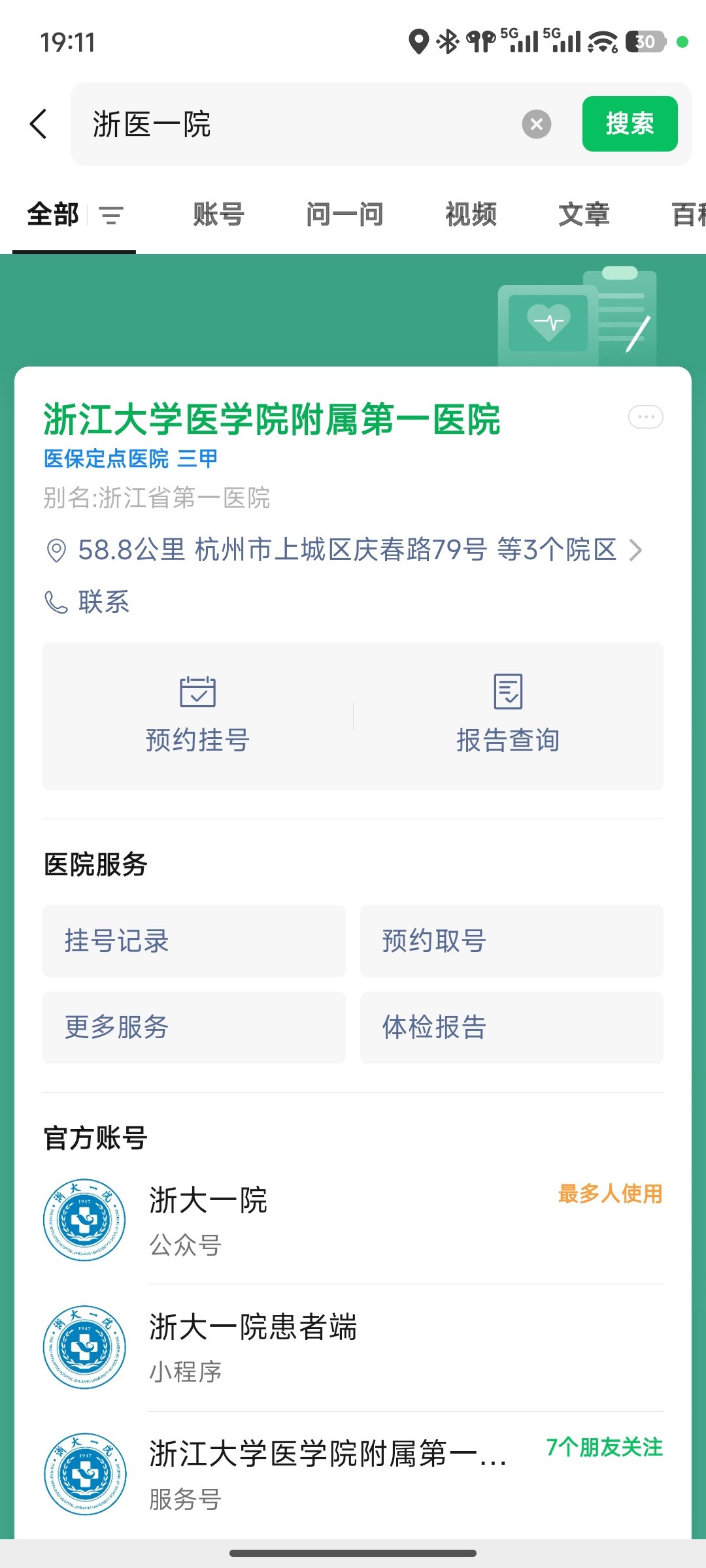Tap the back arrow at top left

[37, 124]
